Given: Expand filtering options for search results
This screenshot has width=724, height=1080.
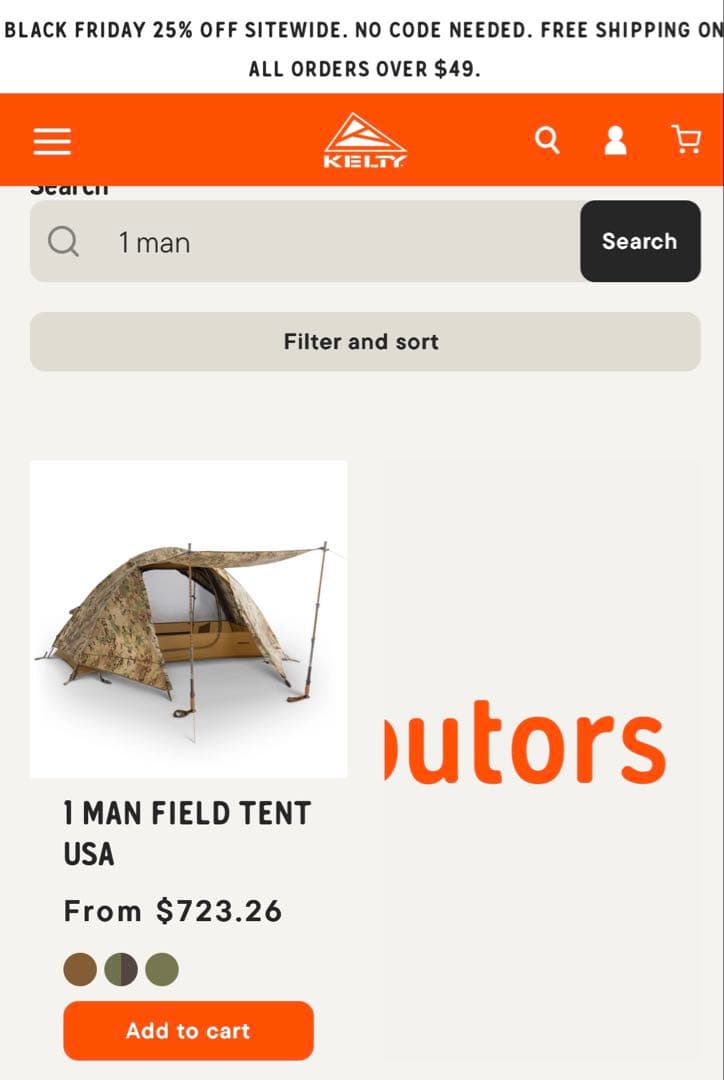Looking at the screenshot, I should click(x=362, y=341).
